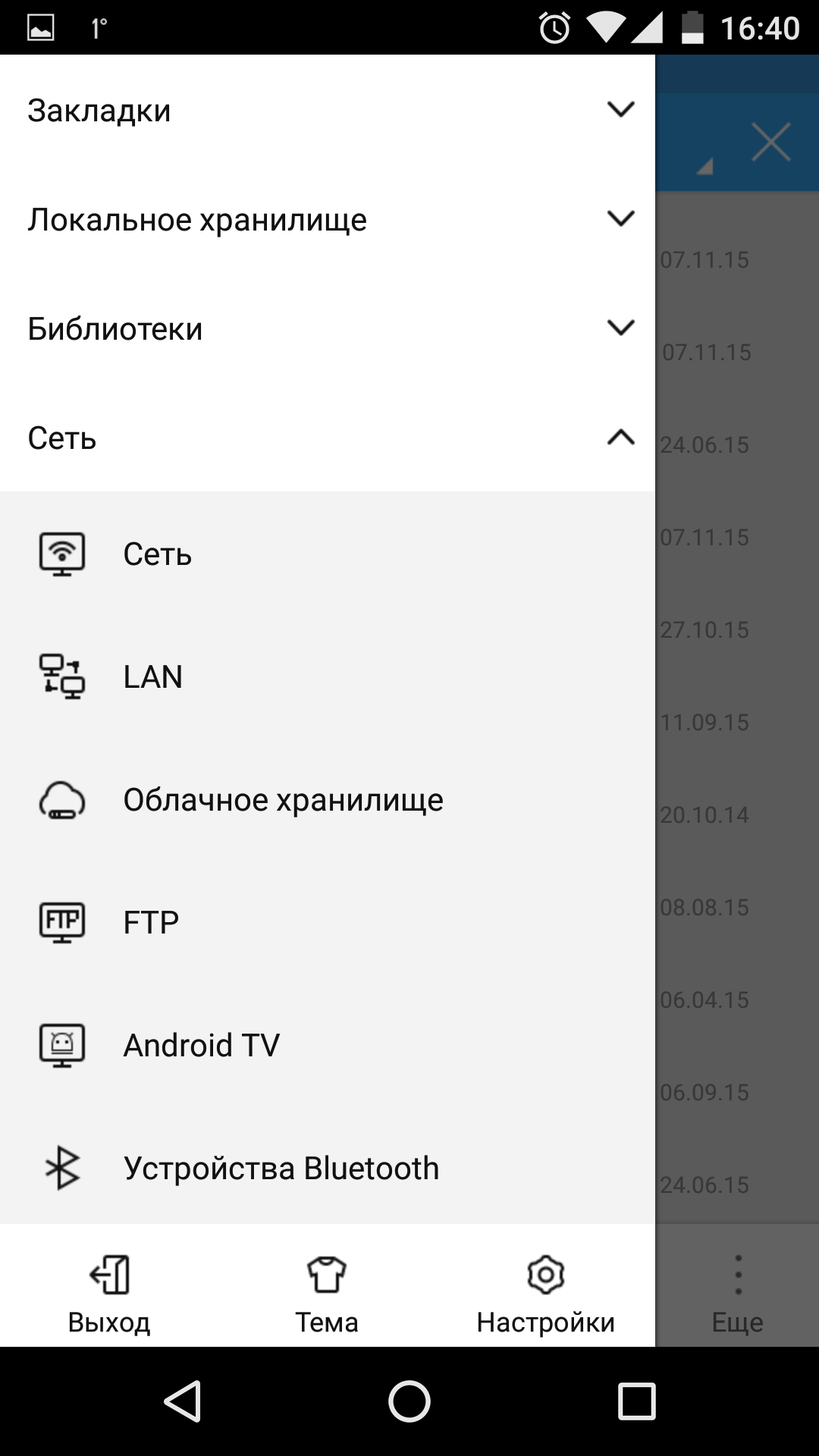Open the Сеть item with Wi-Fi icon

pyautogui.click(x=328, y=554)
